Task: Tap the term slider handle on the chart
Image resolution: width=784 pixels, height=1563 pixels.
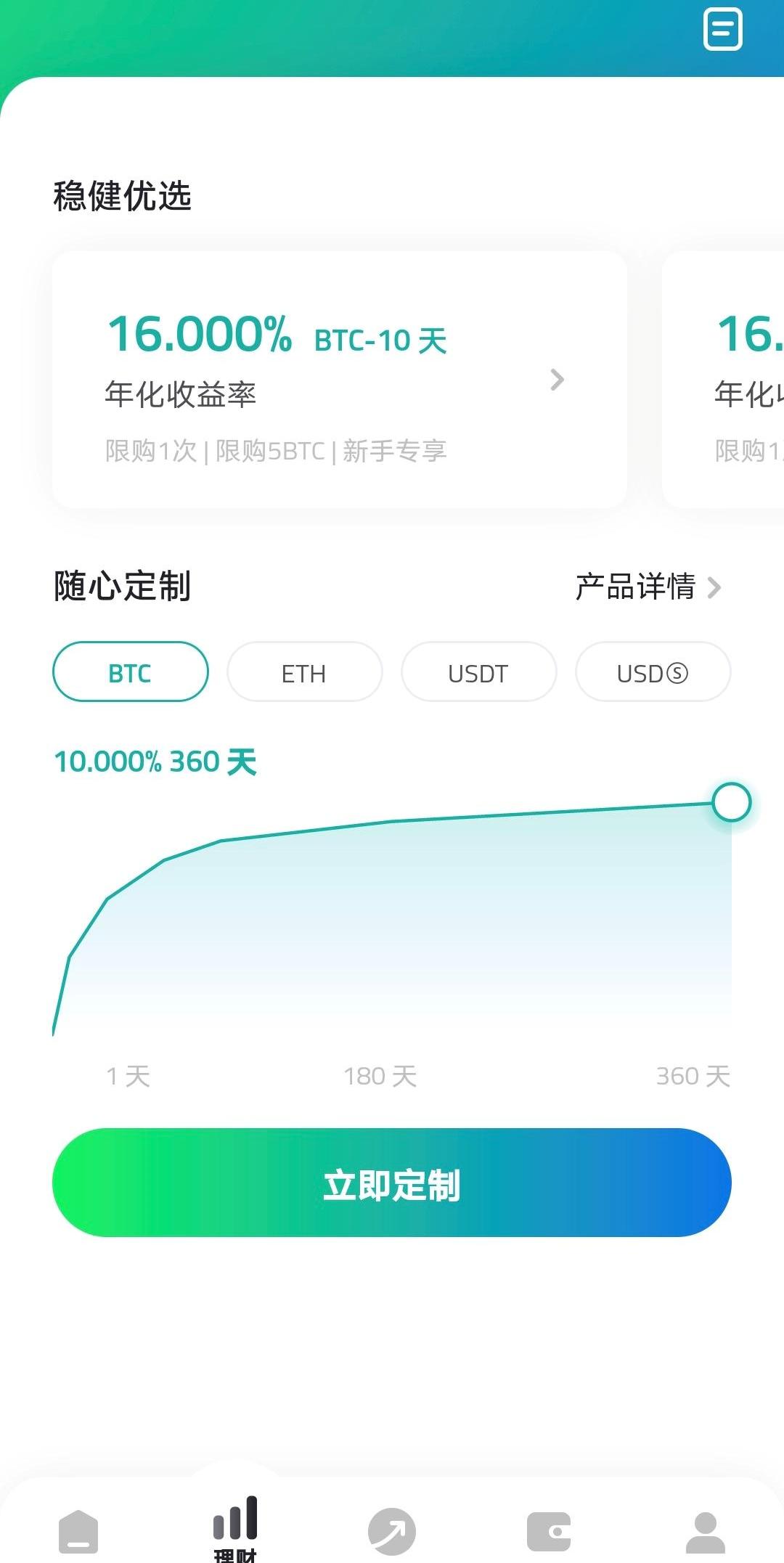Action: [731, 802]
